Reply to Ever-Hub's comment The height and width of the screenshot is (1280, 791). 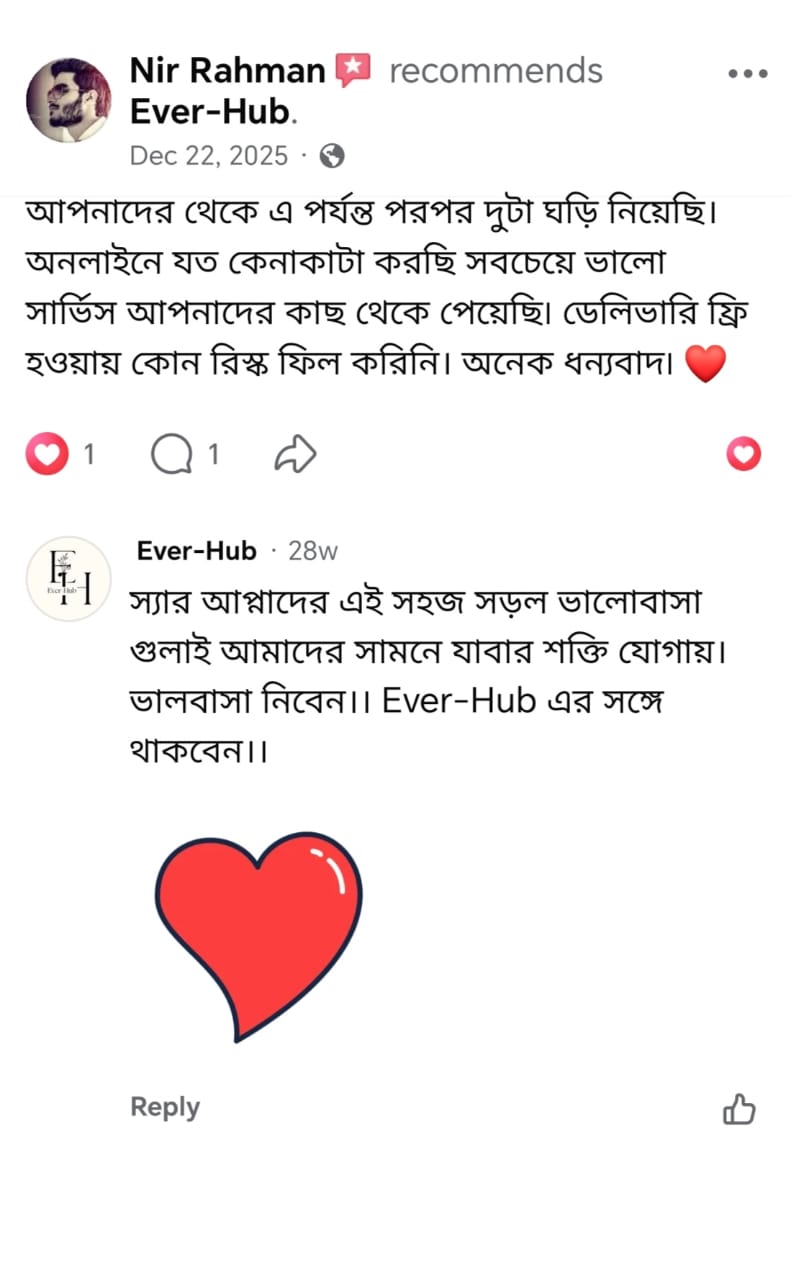click(x=165, y=1107)
